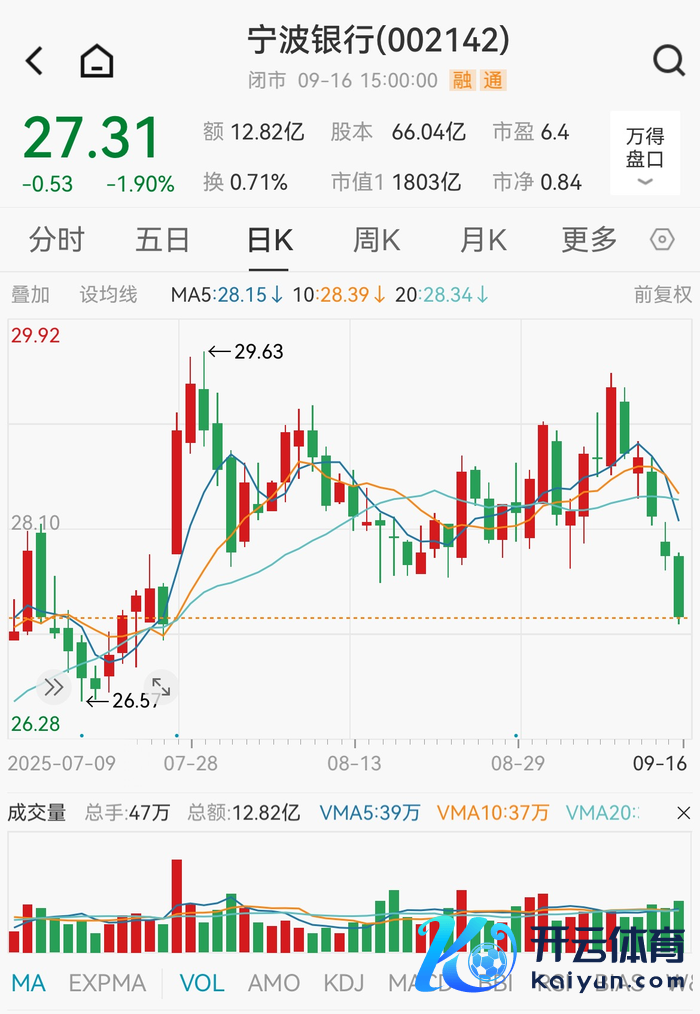Switch the sub-chart to KDJ

point(342,983)
